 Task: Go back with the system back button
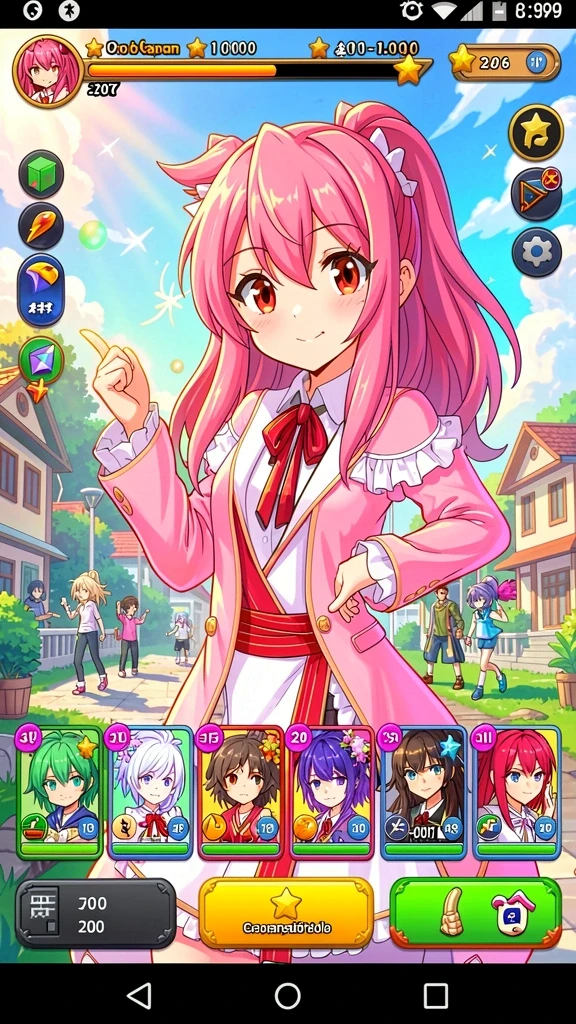(x=139, y=996)
